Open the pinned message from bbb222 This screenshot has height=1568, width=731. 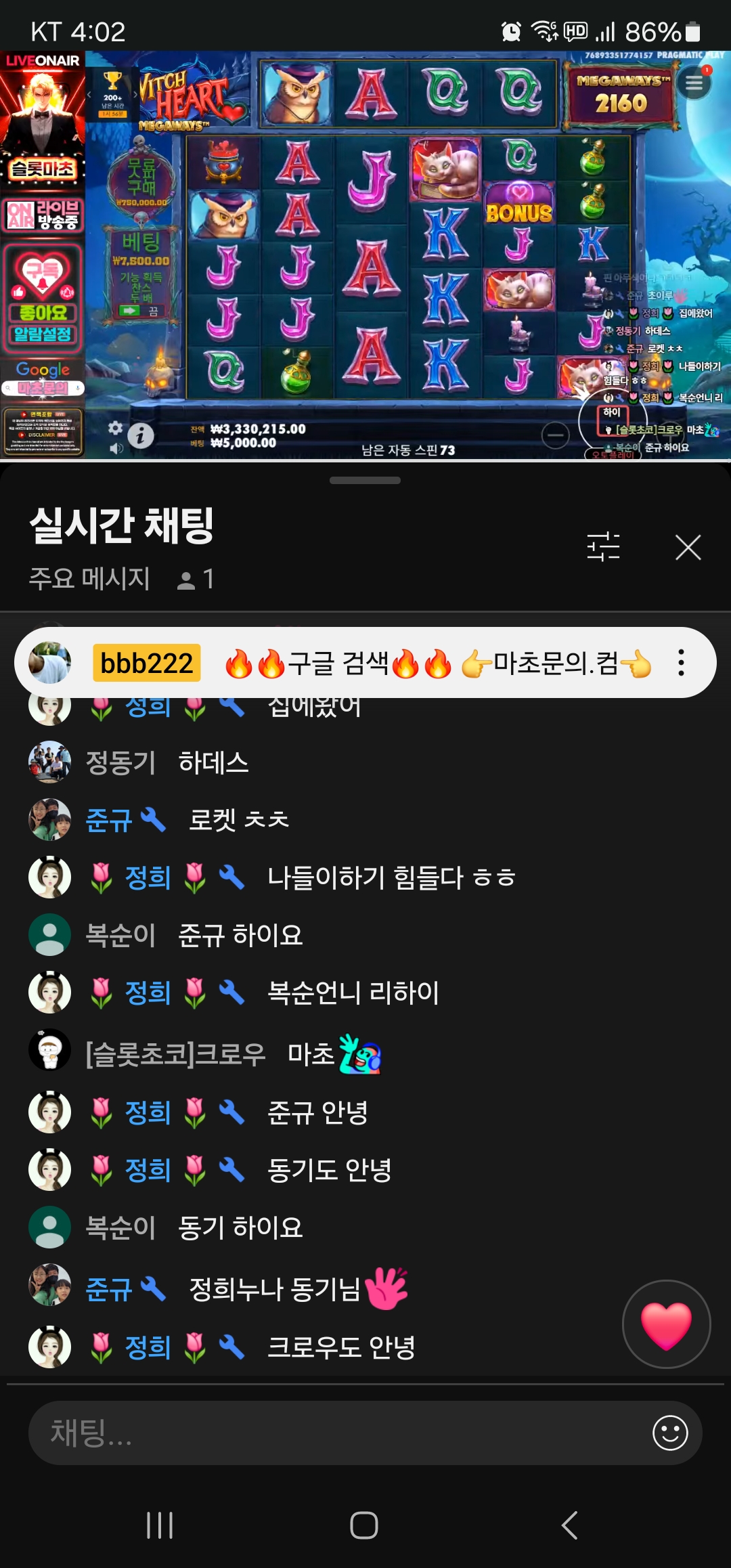click(365, 663)
